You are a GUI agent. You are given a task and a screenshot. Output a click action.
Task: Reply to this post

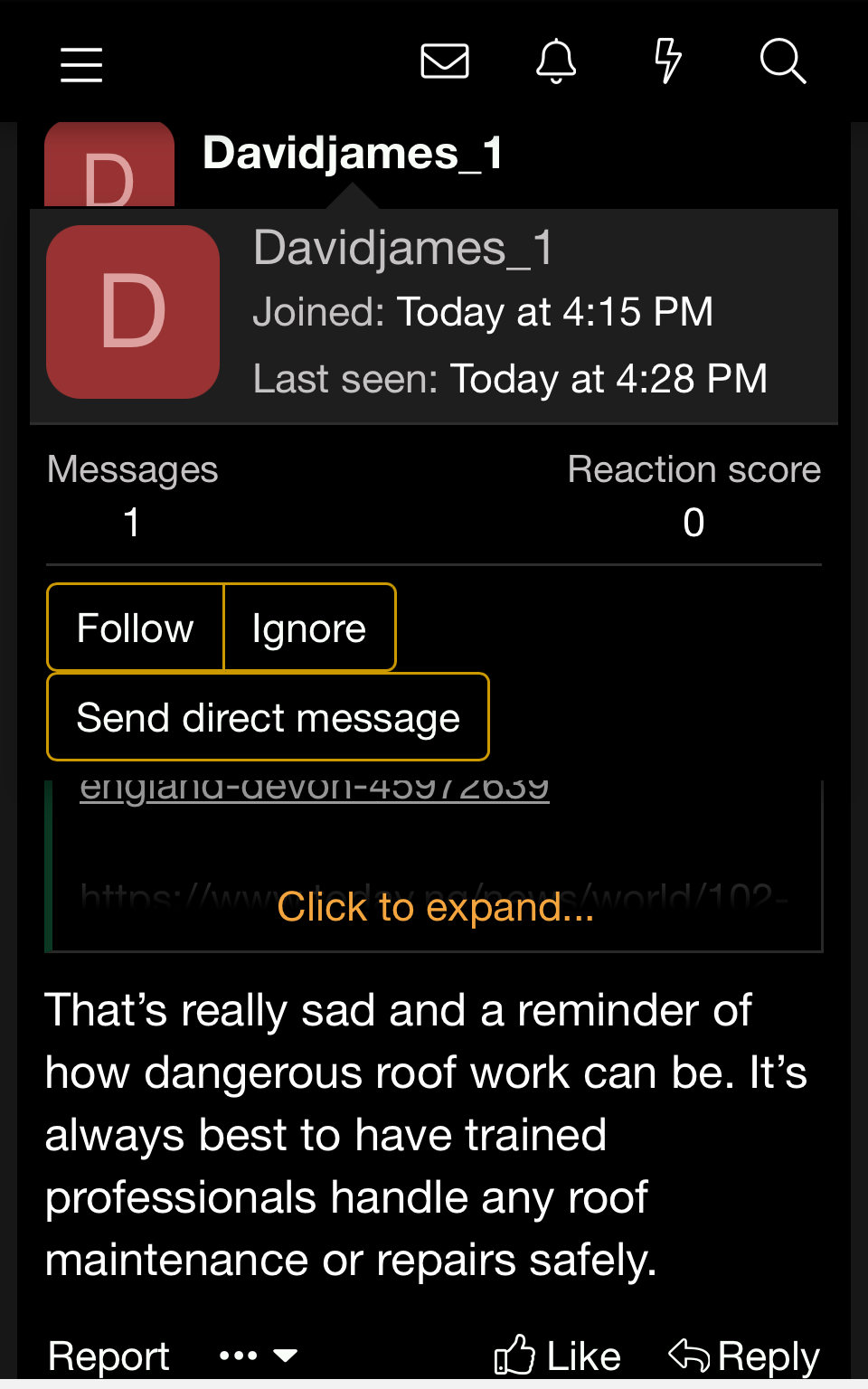click(744, 1356)
